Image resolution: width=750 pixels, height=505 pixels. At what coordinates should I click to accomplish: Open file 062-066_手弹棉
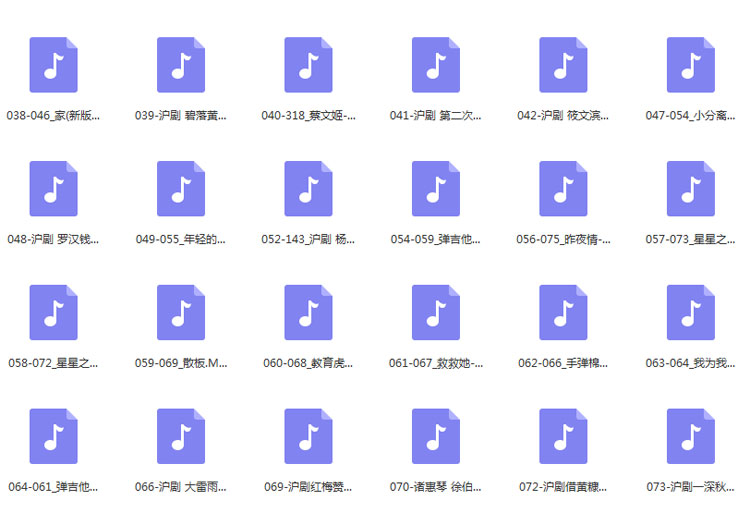[563, 313]
